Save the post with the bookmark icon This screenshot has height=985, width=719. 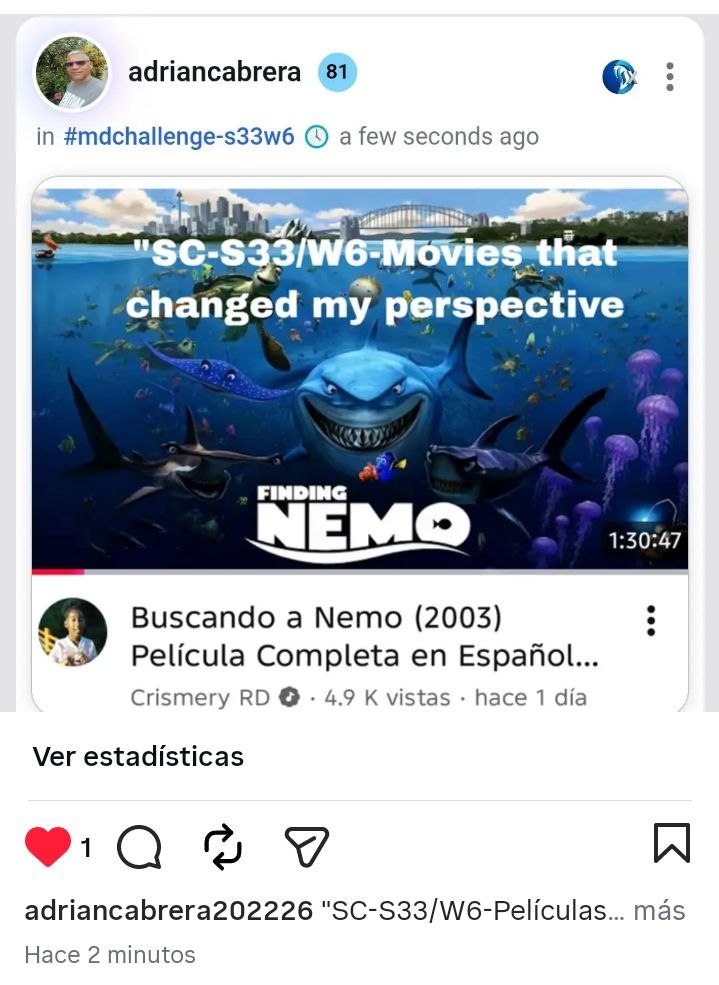point(672,843)
